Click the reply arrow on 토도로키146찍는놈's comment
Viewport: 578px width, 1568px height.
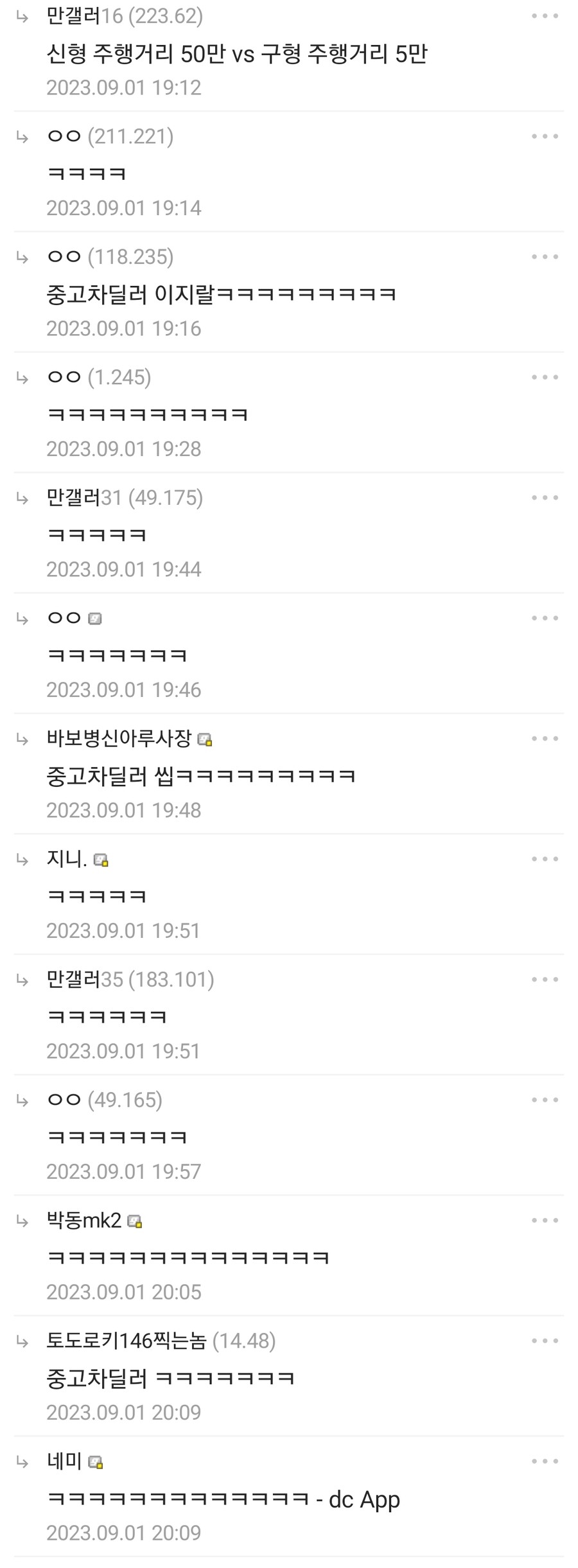pos(23,1341)
